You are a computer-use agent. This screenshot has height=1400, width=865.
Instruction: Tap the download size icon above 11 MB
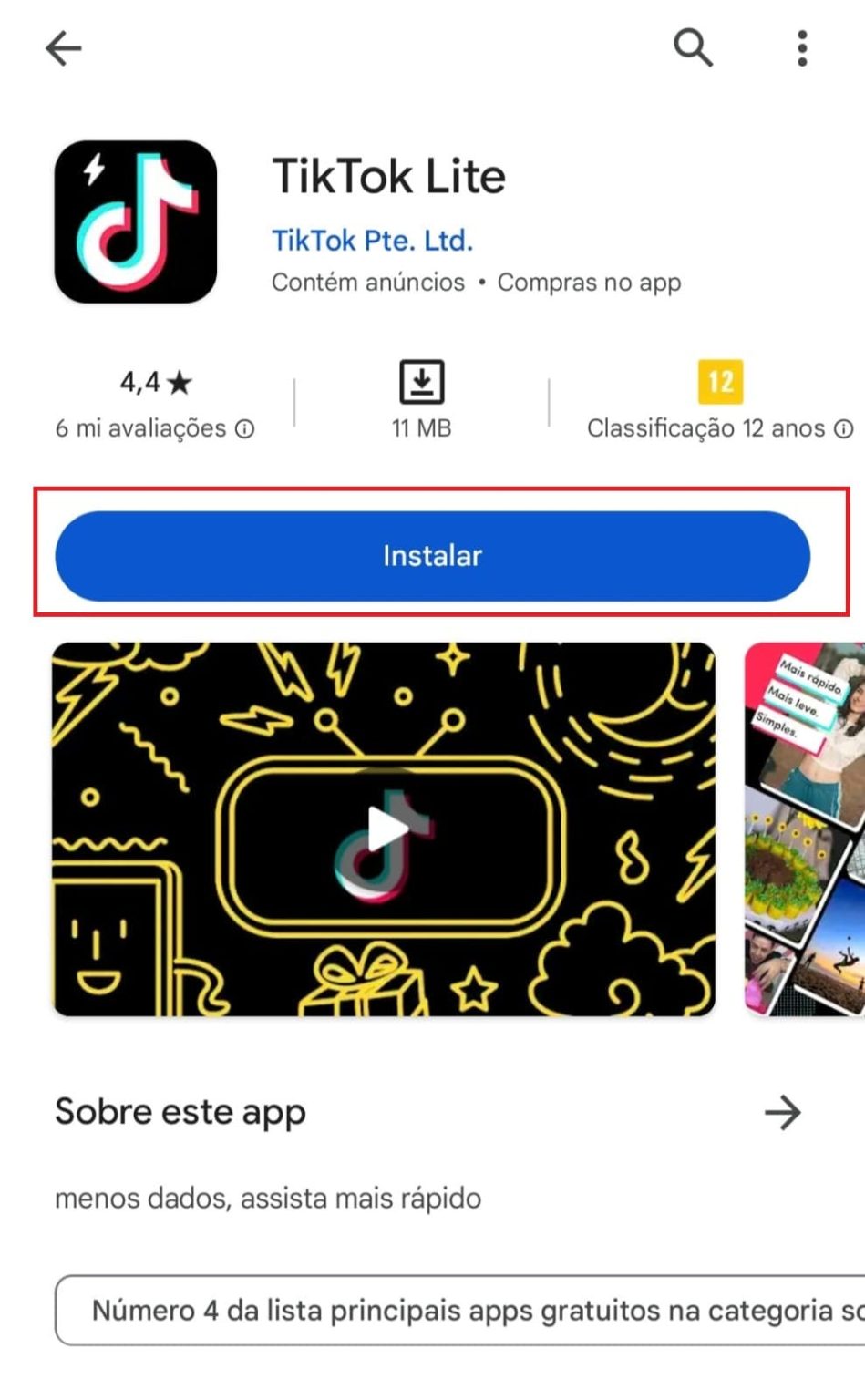(420, 380)
